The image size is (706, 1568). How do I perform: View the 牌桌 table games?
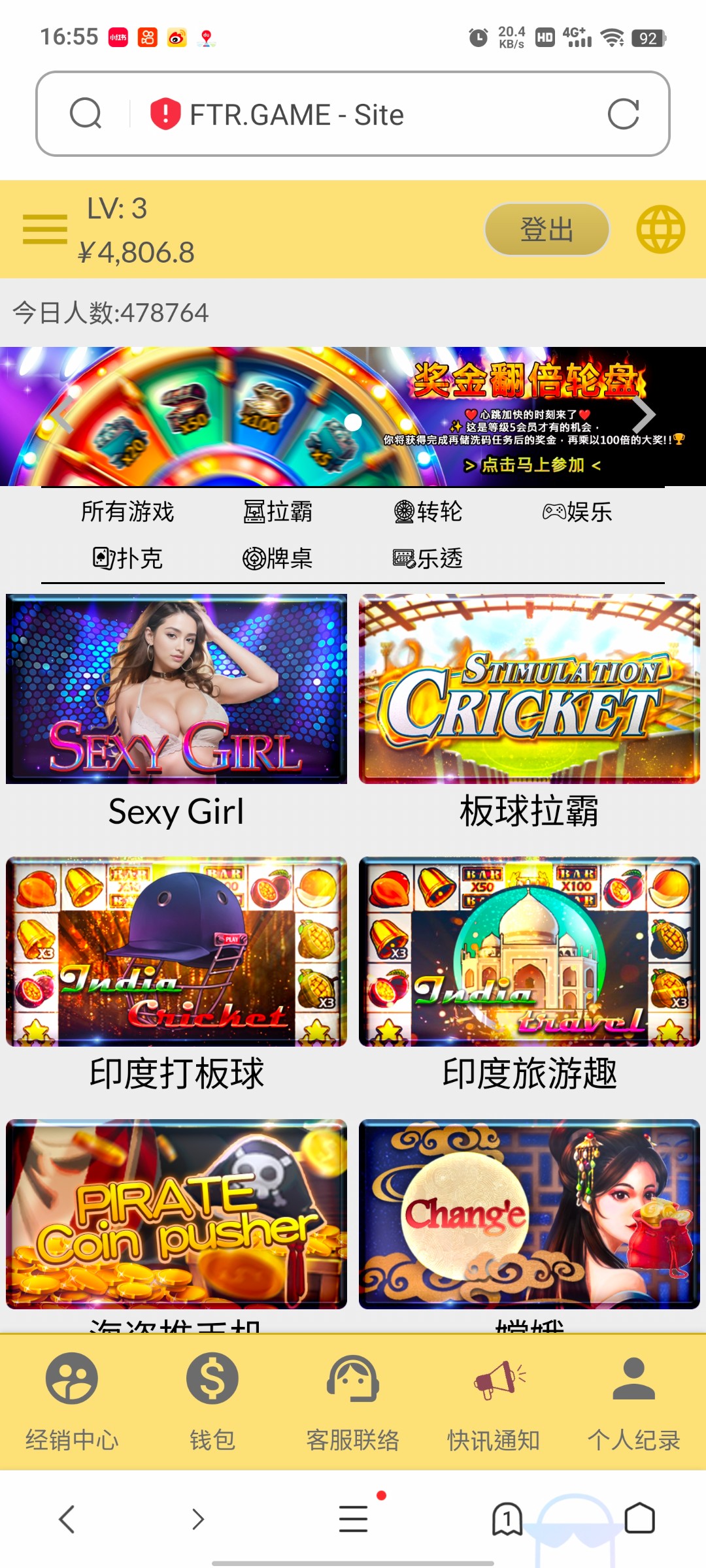pyautogui.click(x=278, y=559)
